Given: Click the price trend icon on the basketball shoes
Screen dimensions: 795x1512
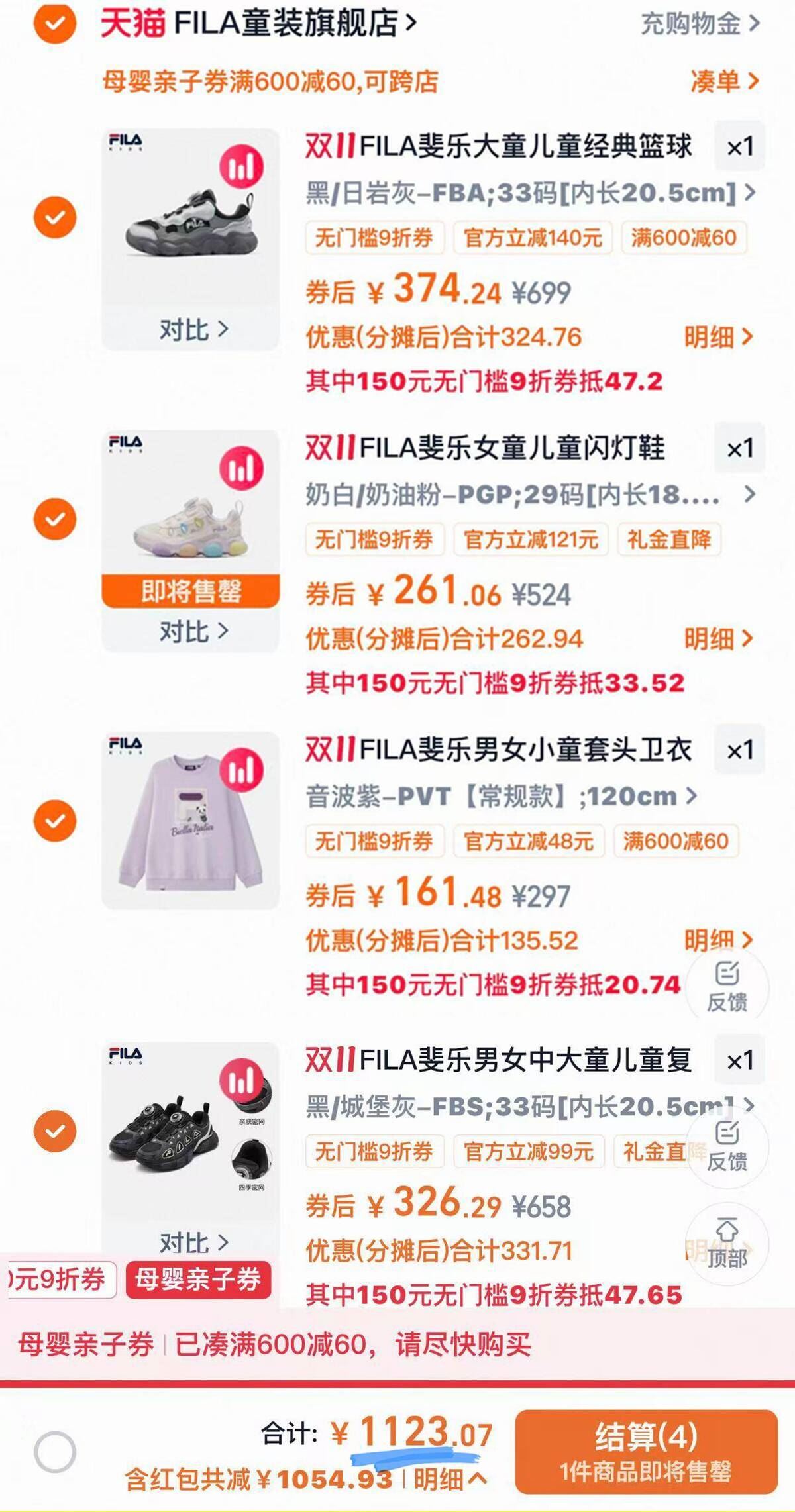Looking at the screenshot, I should click(242, 166).
